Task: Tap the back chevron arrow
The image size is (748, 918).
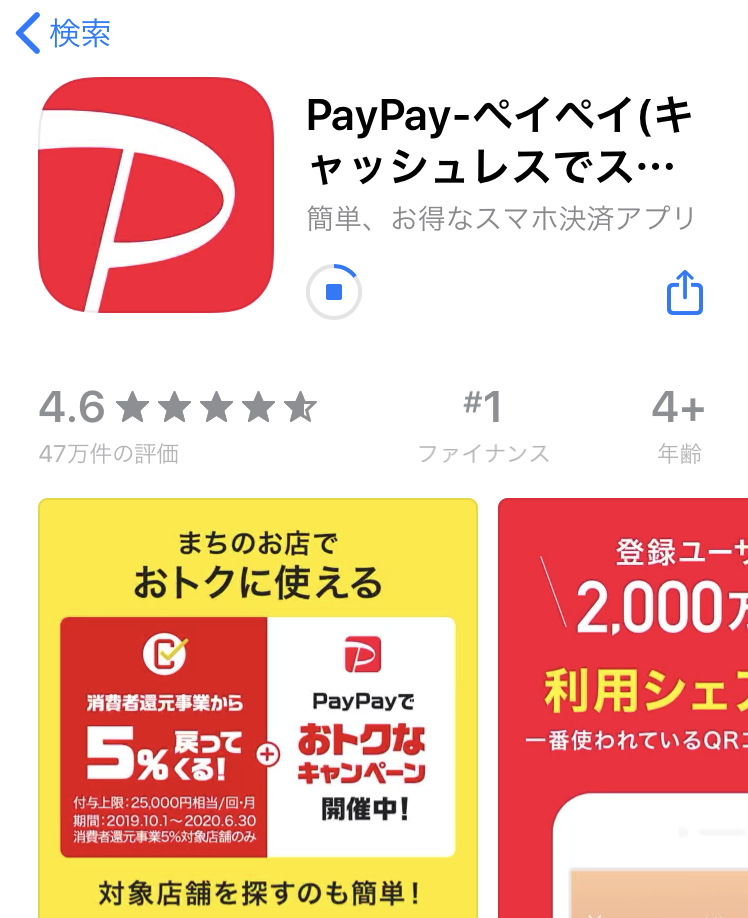Action: pos(30,33)
